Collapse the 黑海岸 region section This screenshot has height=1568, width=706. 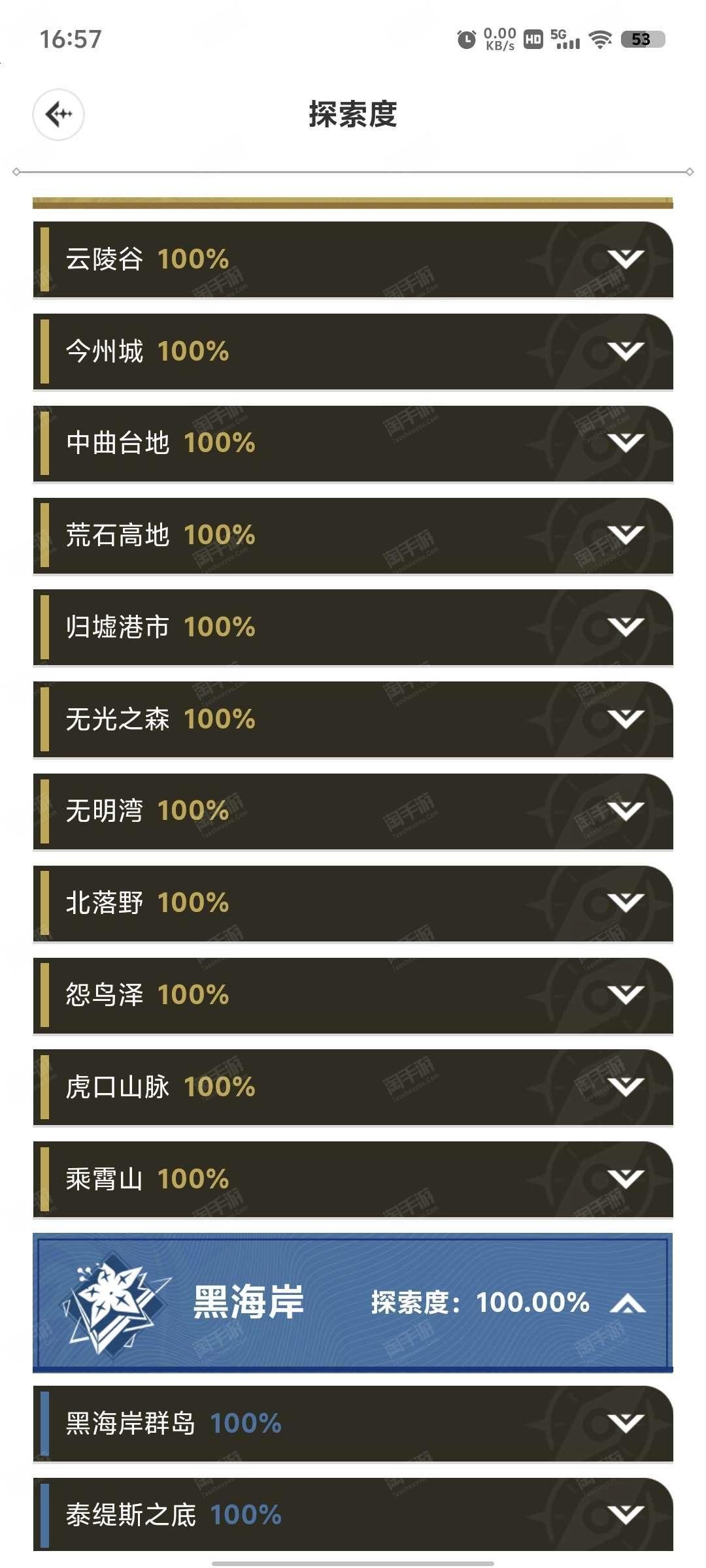click(x=353, y=1302)
